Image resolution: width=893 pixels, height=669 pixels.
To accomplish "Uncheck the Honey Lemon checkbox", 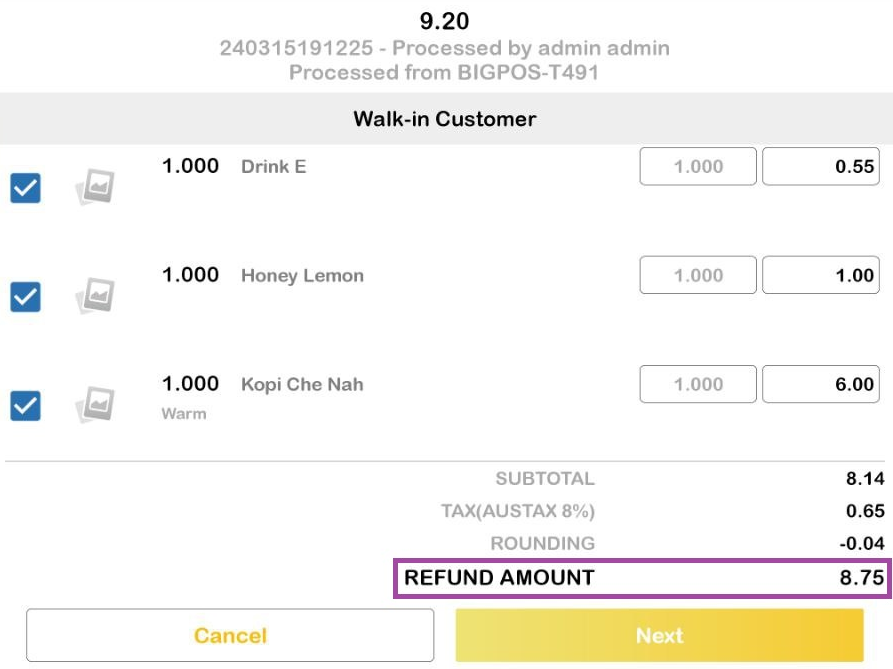I will 25,297.
